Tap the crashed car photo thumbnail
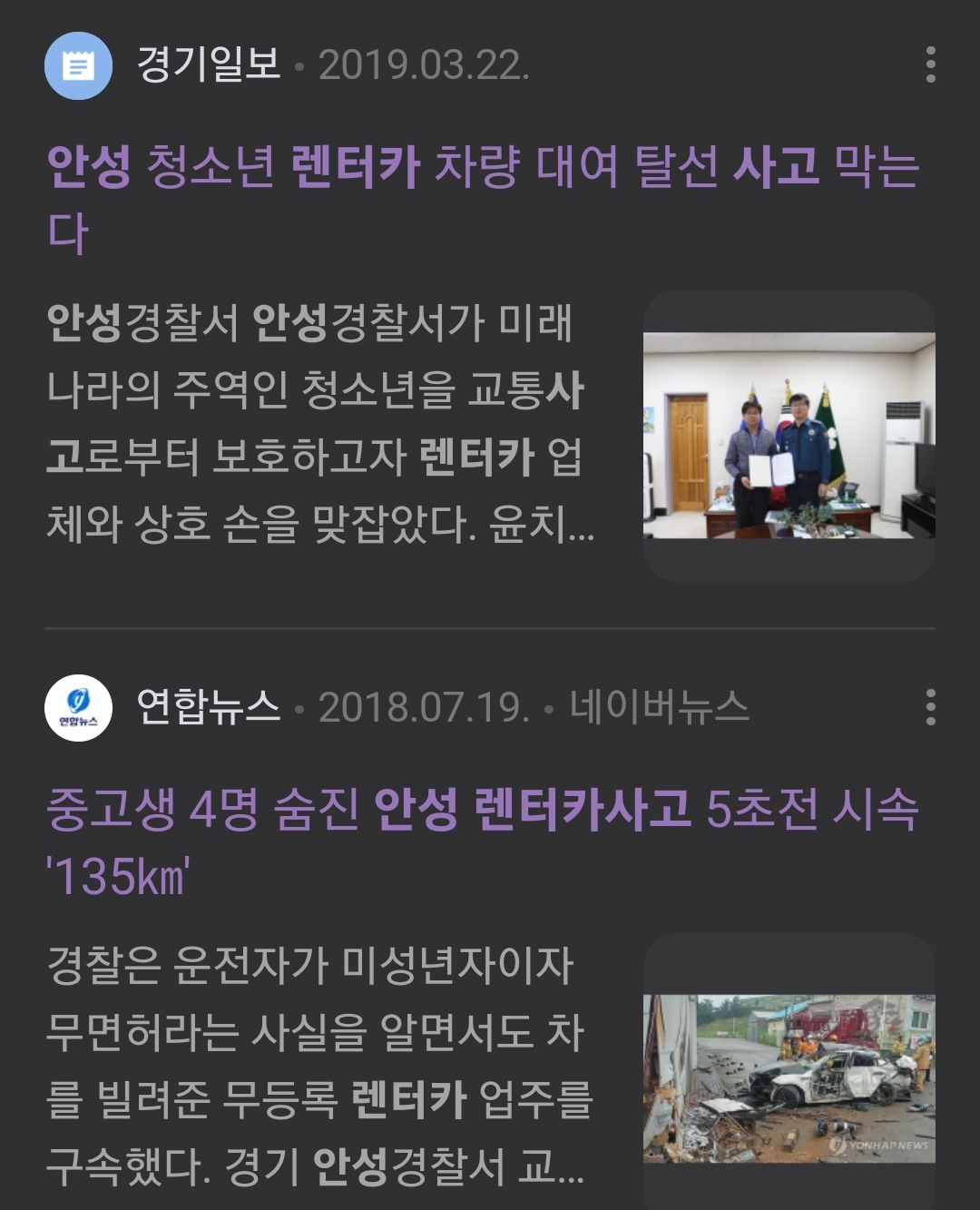 click(x=789, y=1077)
